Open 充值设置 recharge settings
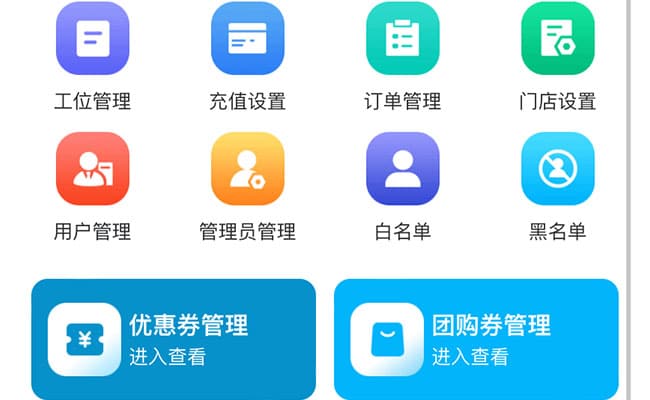Screen dimensions: 650x400 pos(247,40)
